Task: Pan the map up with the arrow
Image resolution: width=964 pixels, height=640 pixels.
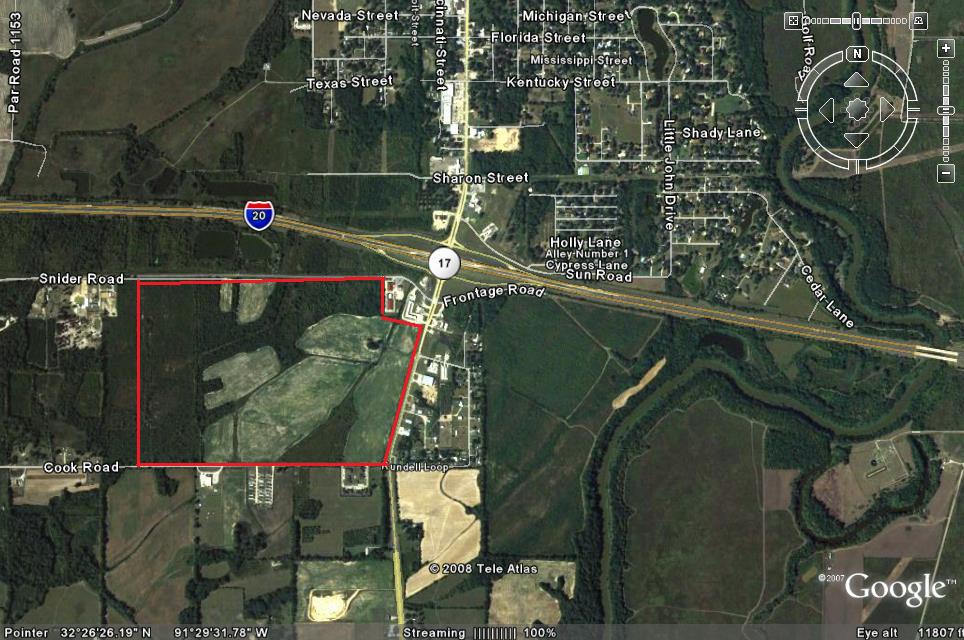Action: click(857, 80)
